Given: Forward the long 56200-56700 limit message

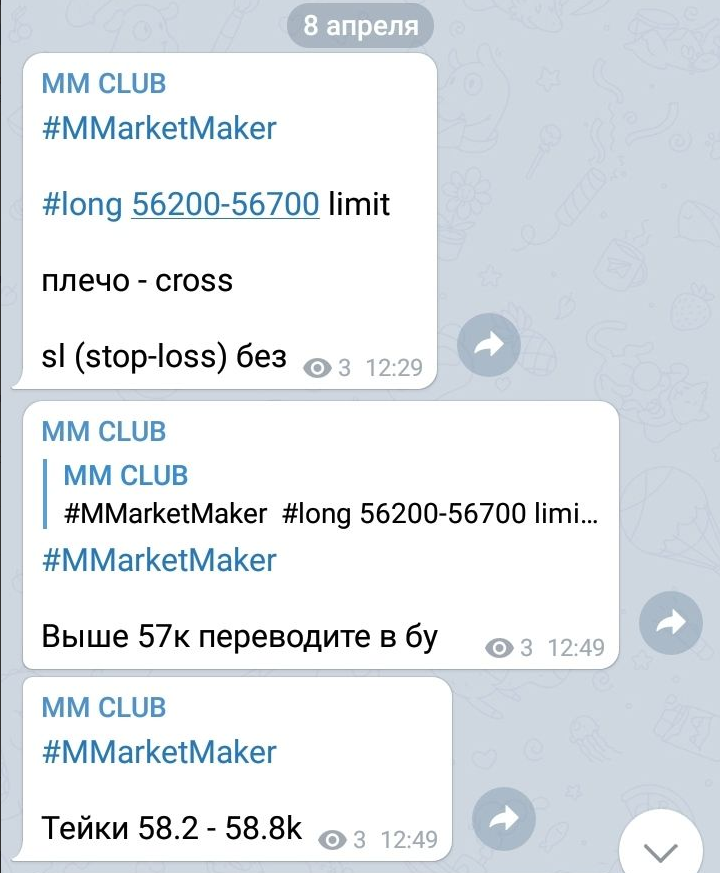Looking at the screenshot, I should coord(488,346).
